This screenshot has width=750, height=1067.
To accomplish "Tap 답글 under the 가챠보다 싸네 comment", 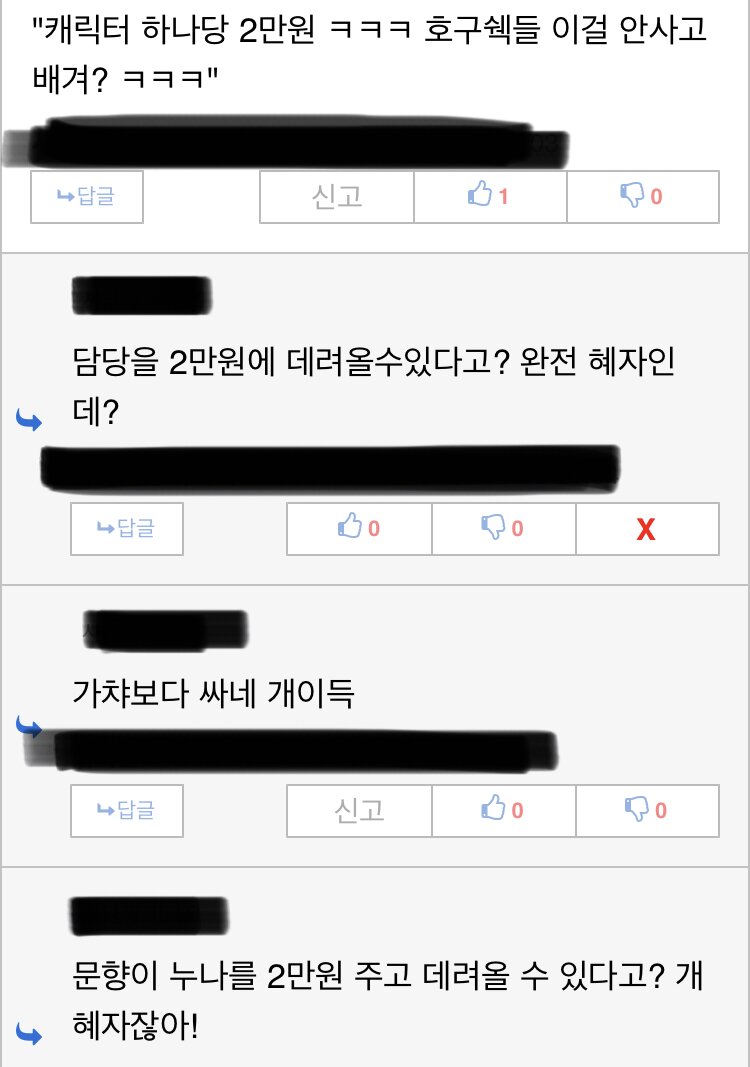I will coord(127,810).
